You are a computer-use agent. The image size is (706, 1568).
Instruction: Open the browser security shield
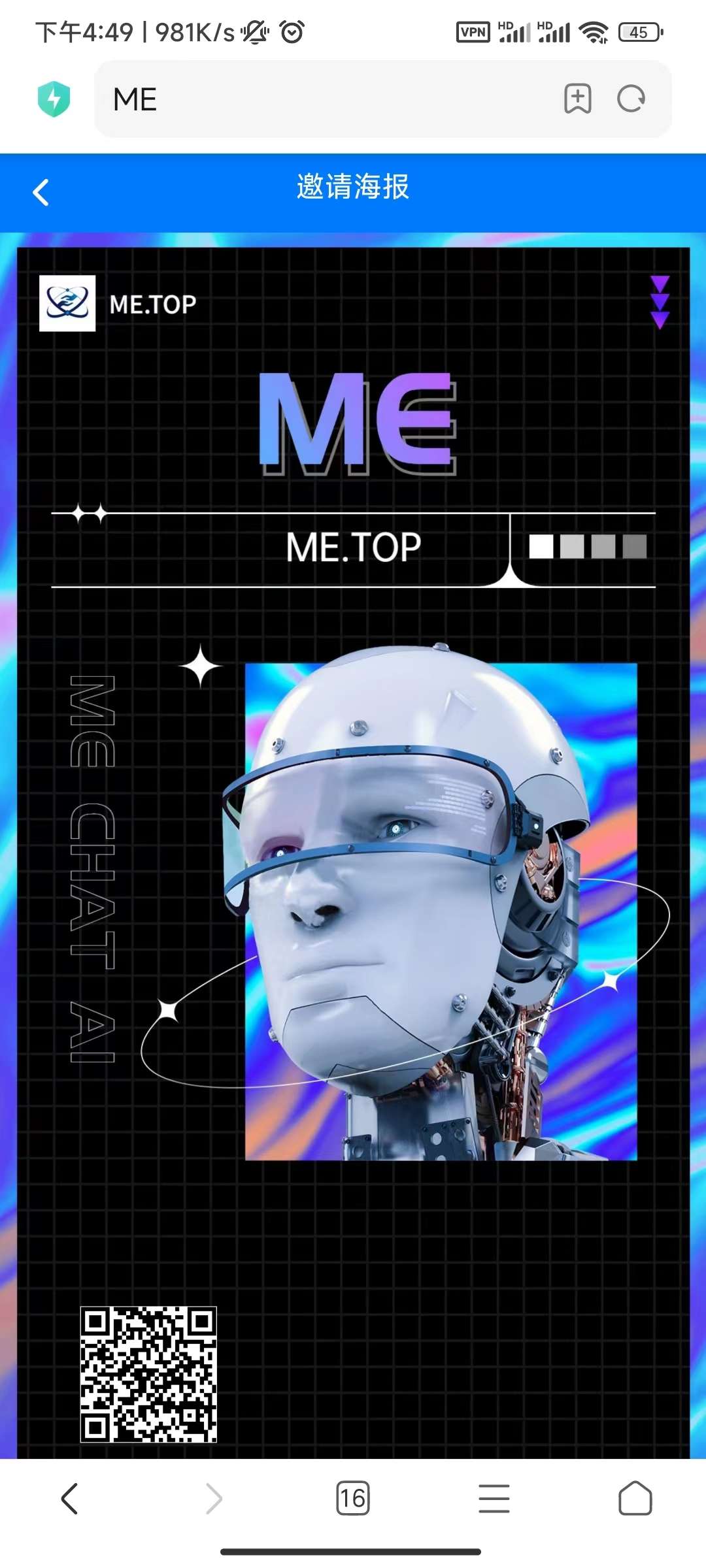tap(54, 99)
